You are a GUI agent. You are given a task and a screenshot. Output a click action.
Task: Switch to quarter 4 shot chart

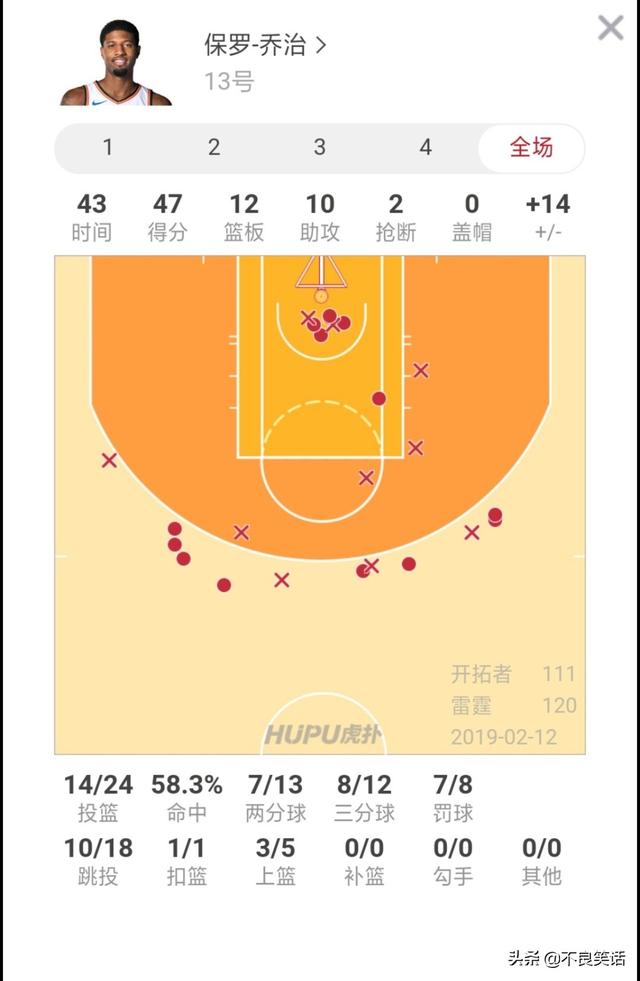click(x=425, y=148)
